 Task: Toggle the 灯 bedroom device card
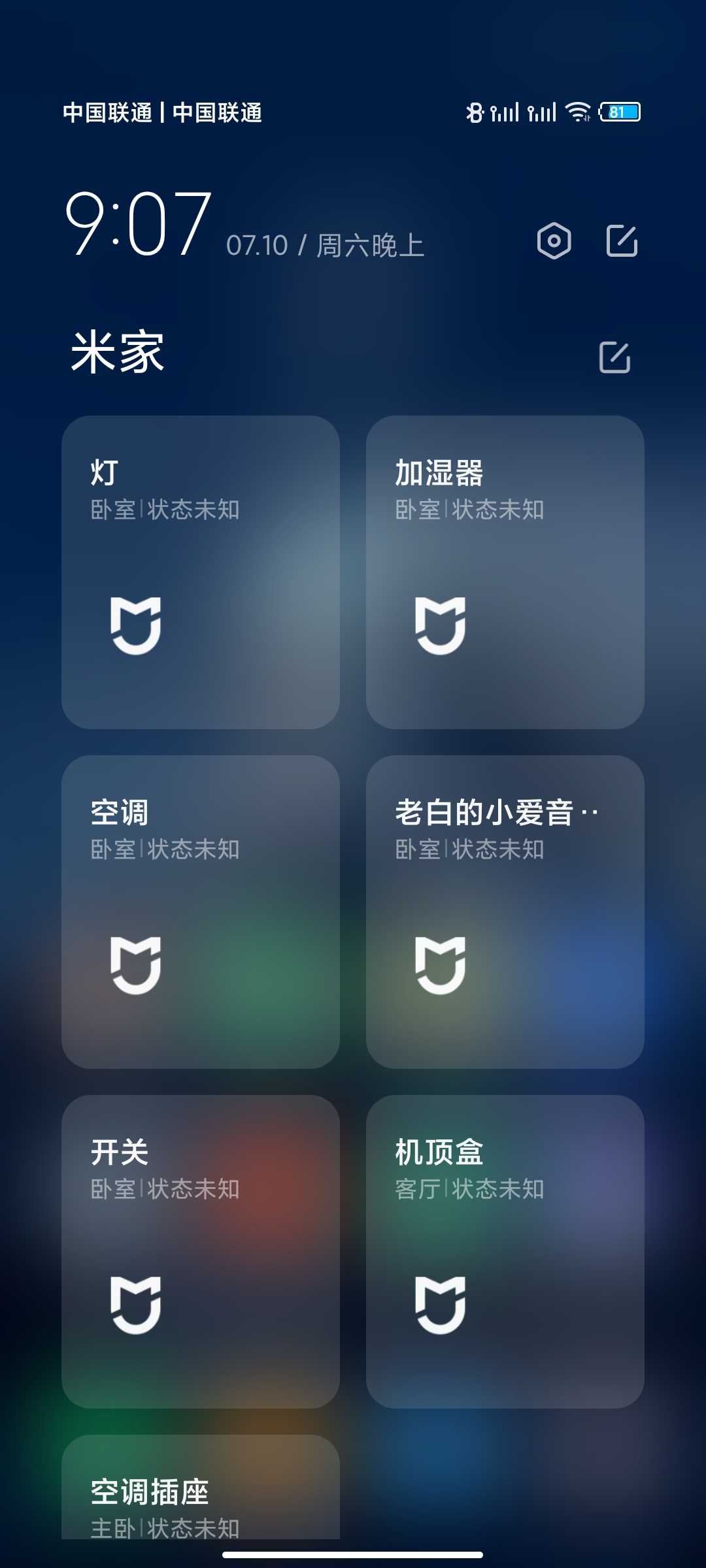point(201,572)
